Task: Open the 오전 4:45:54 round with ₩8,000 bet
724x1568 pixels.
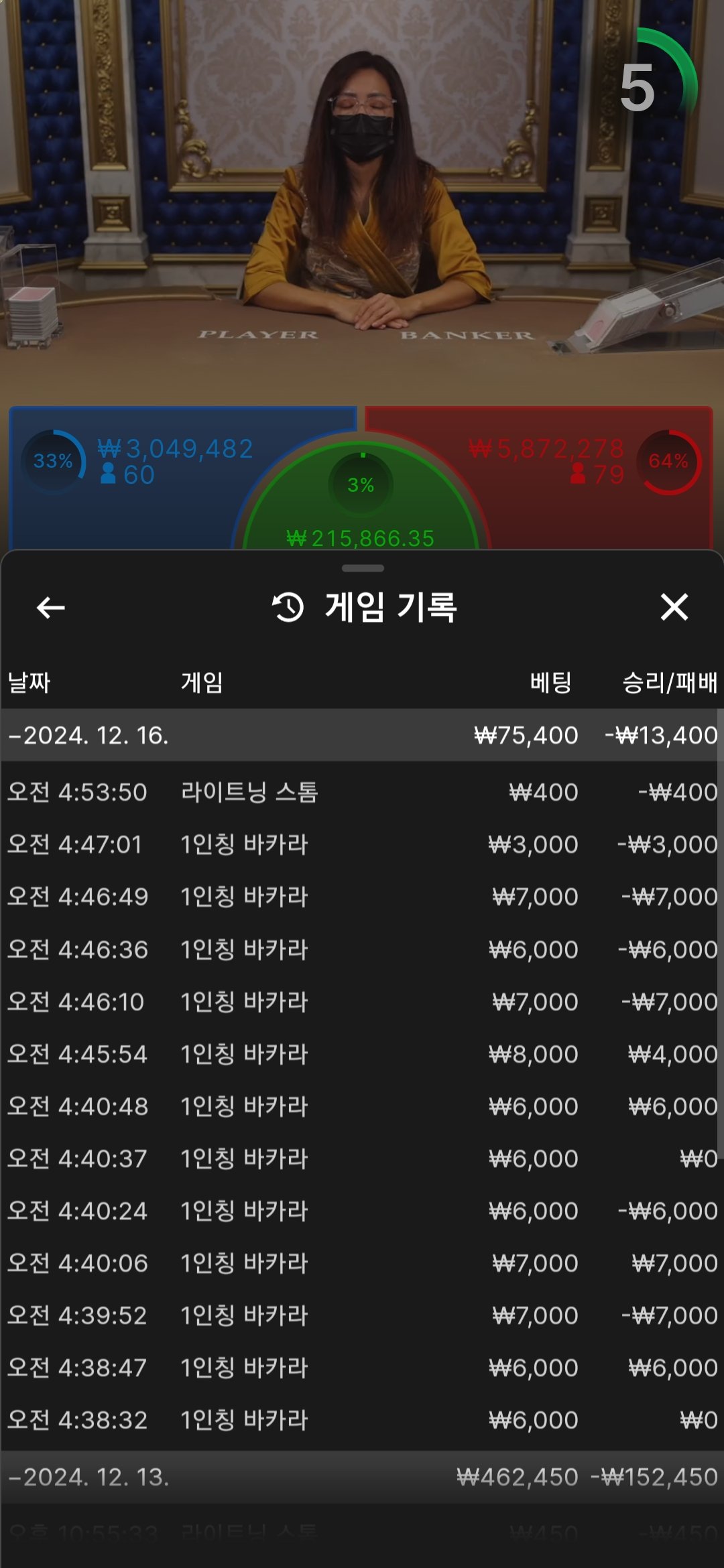Action: (x=362, y=1054)
